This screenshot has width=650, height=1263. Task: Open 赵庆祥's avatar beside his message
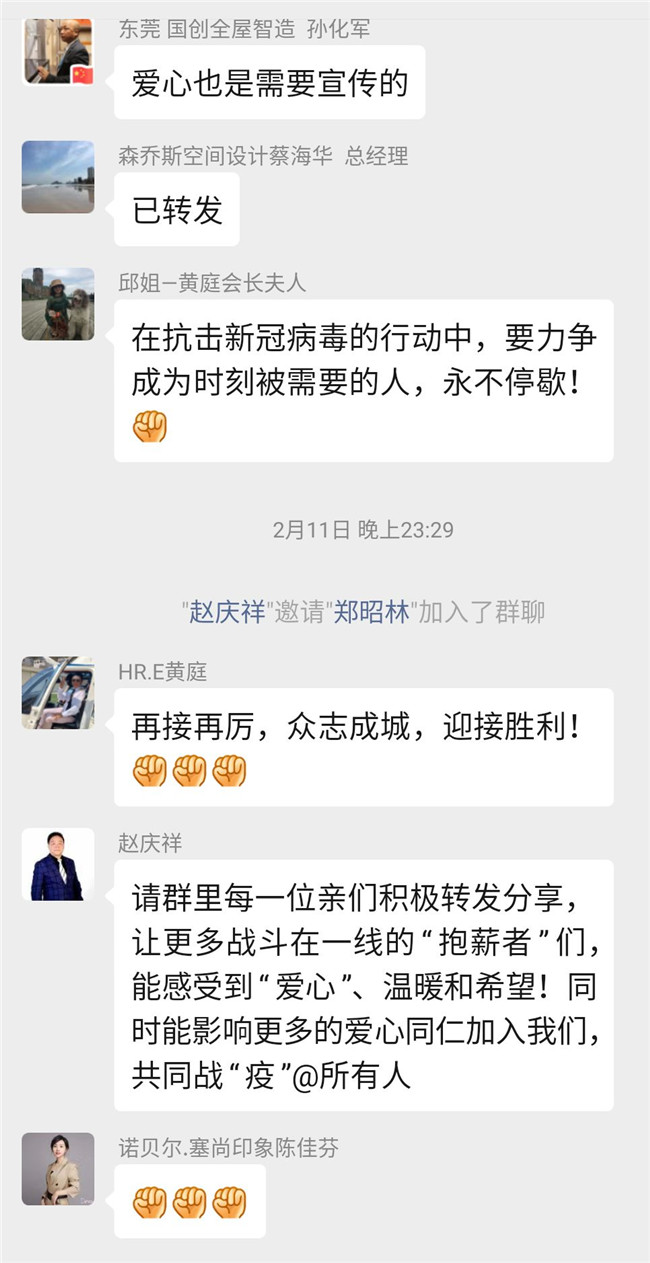click(58, 864)
